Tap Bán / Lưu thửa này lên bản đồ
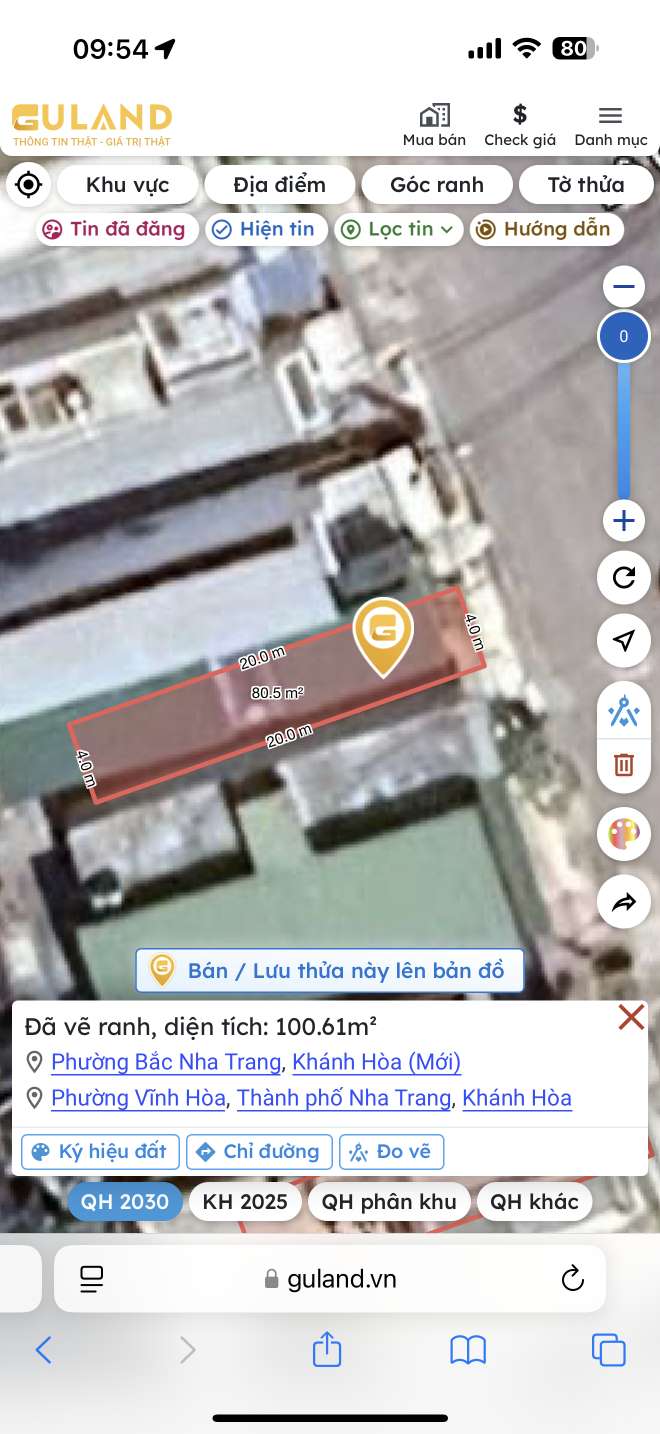Viewport: 660px width, 1434px height. click(x=329, y=970)
